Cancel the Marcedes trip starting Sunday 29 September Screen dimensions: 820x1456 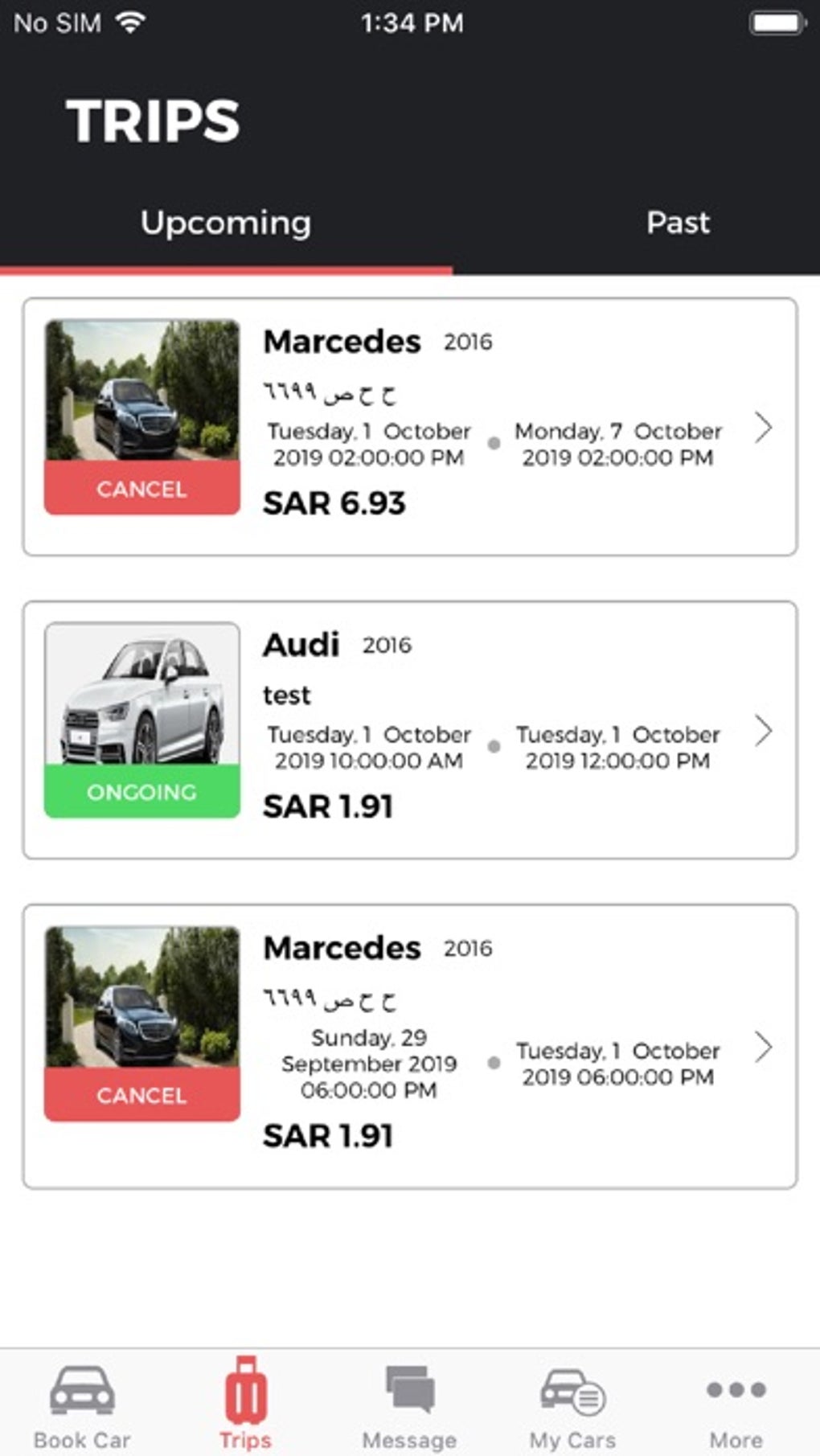pos(141,1095)
